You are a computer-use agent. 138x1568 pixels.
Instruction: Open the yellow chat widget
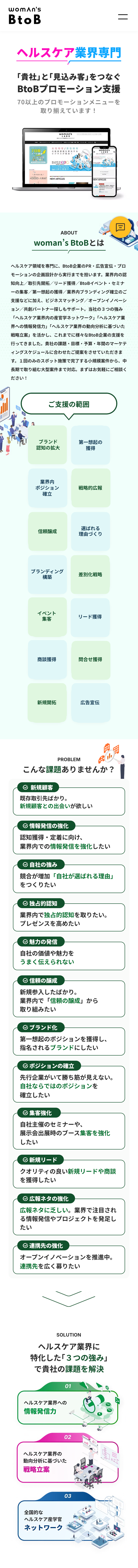[x=120, y=227]
